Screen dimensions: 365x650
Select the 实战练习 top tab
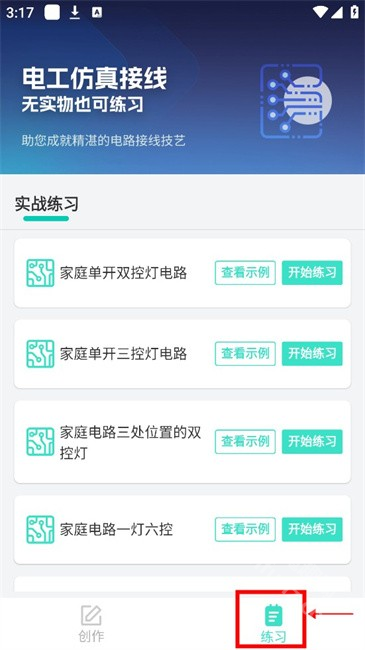(x=46, y=204)
